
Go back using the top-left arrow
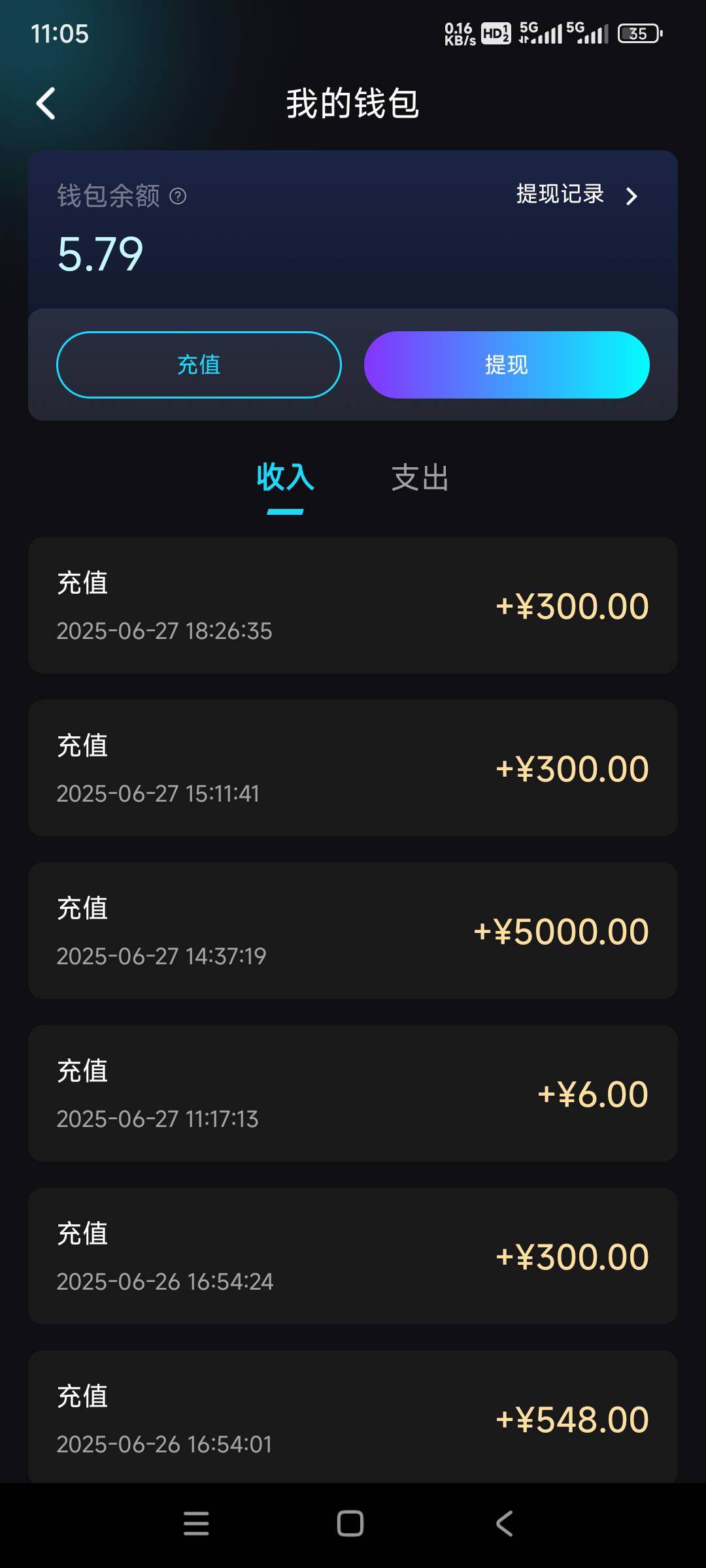coord(46,103)
